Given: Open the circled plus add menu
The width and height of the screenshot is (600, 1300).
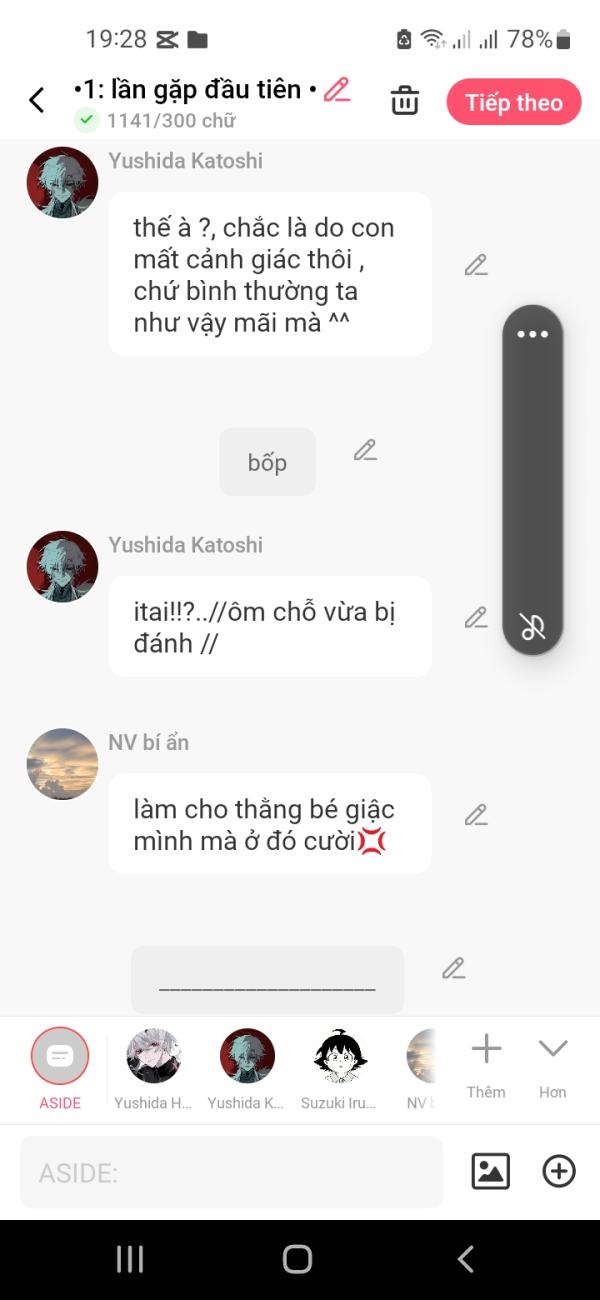Looking at the screenshot, I should pyautogui.click(x=559, y=1171).
